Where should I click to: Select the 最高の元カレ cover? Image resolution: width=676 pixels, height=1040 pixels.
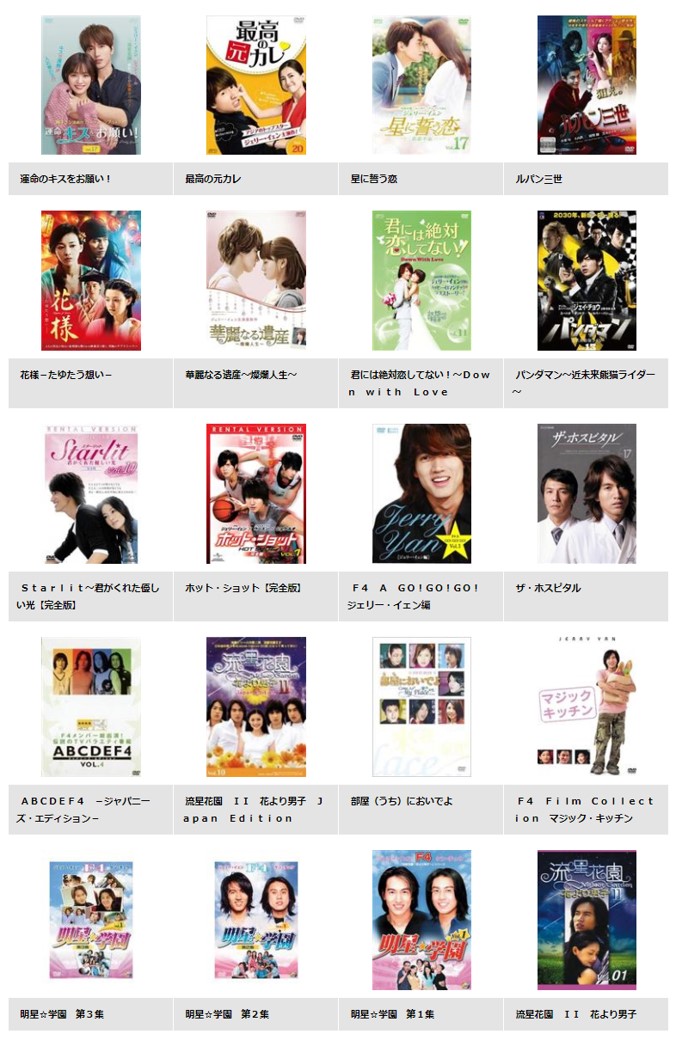256,85
